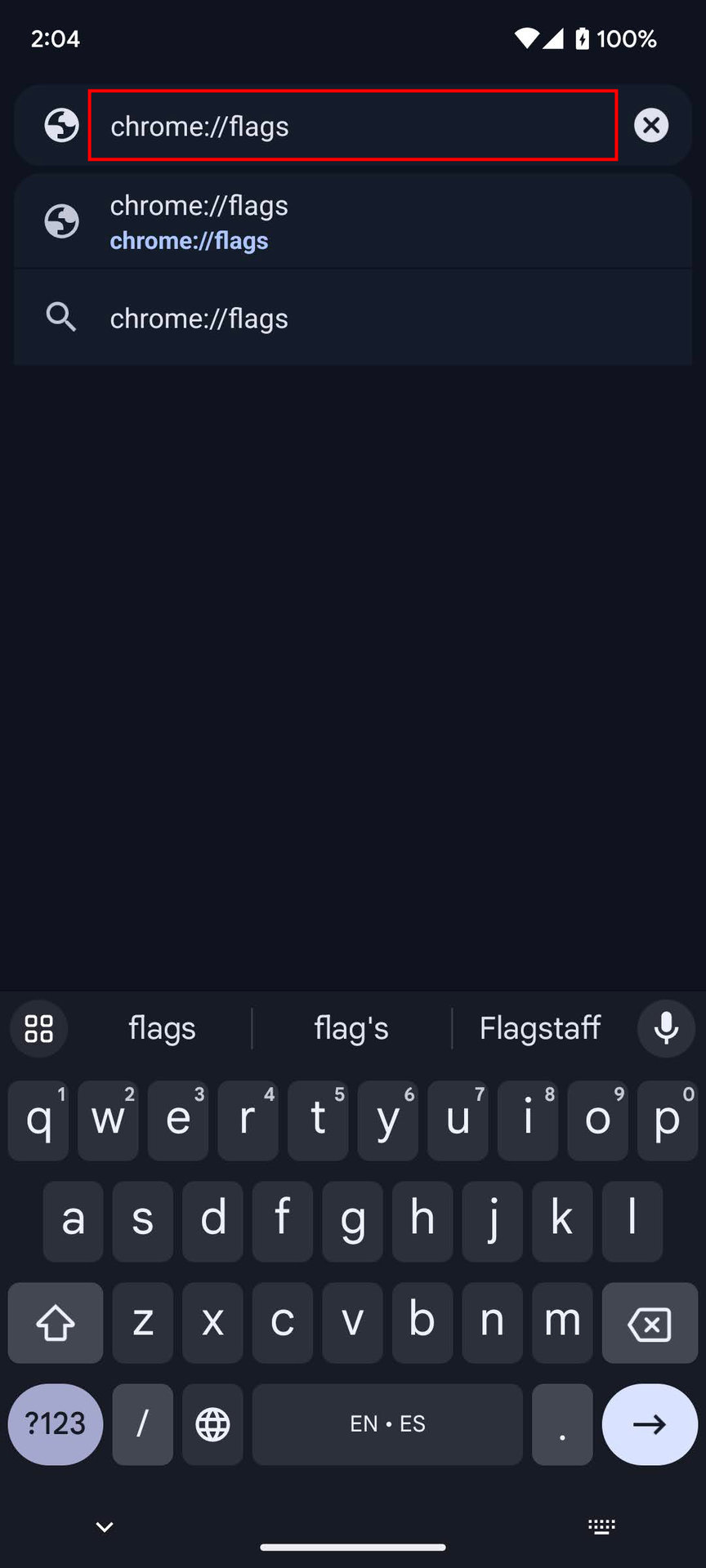Open the keyboard tools grid menu
706x1568 pixels.
[39, 1028]
